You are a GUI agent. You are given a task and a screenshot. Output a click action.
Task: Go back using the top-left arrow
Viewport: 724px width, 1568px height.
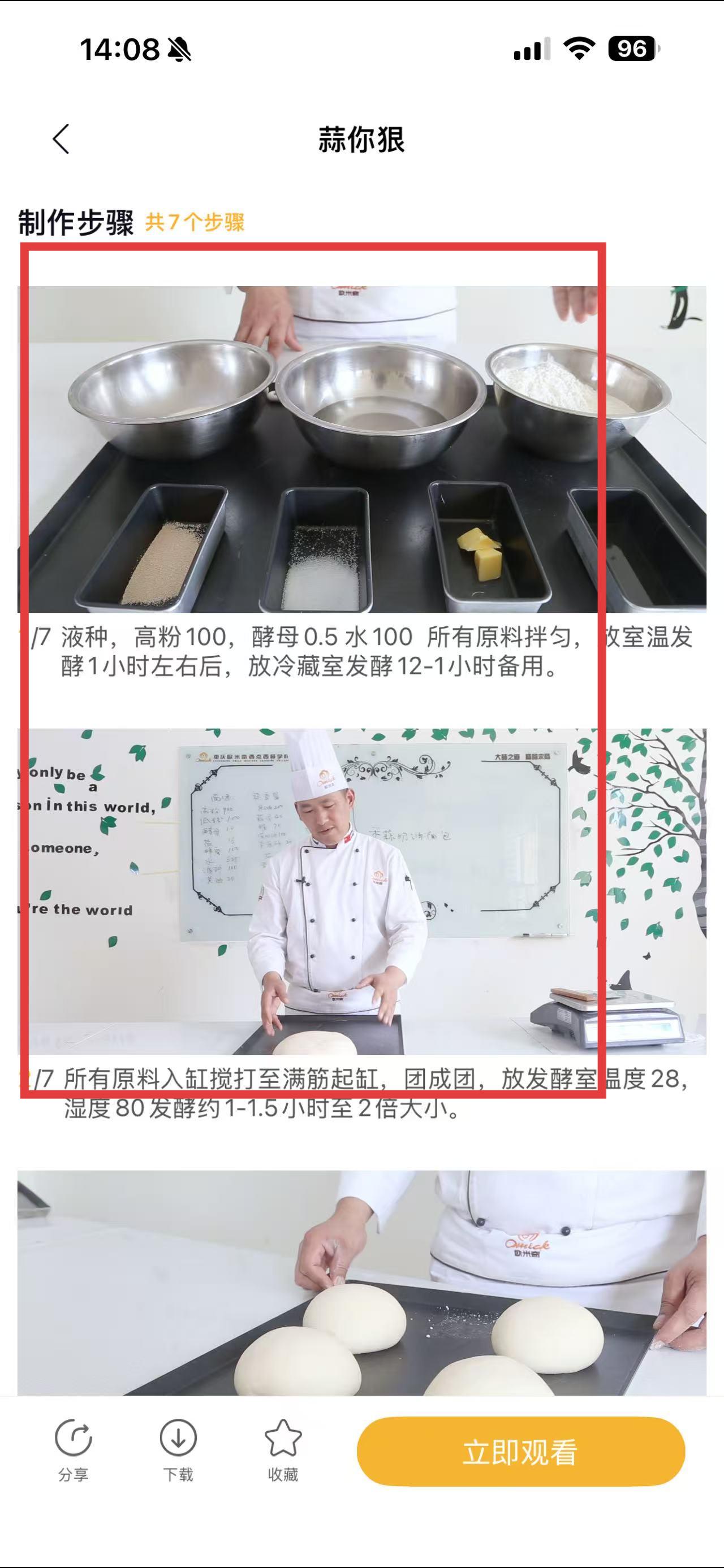click(61, 140)
